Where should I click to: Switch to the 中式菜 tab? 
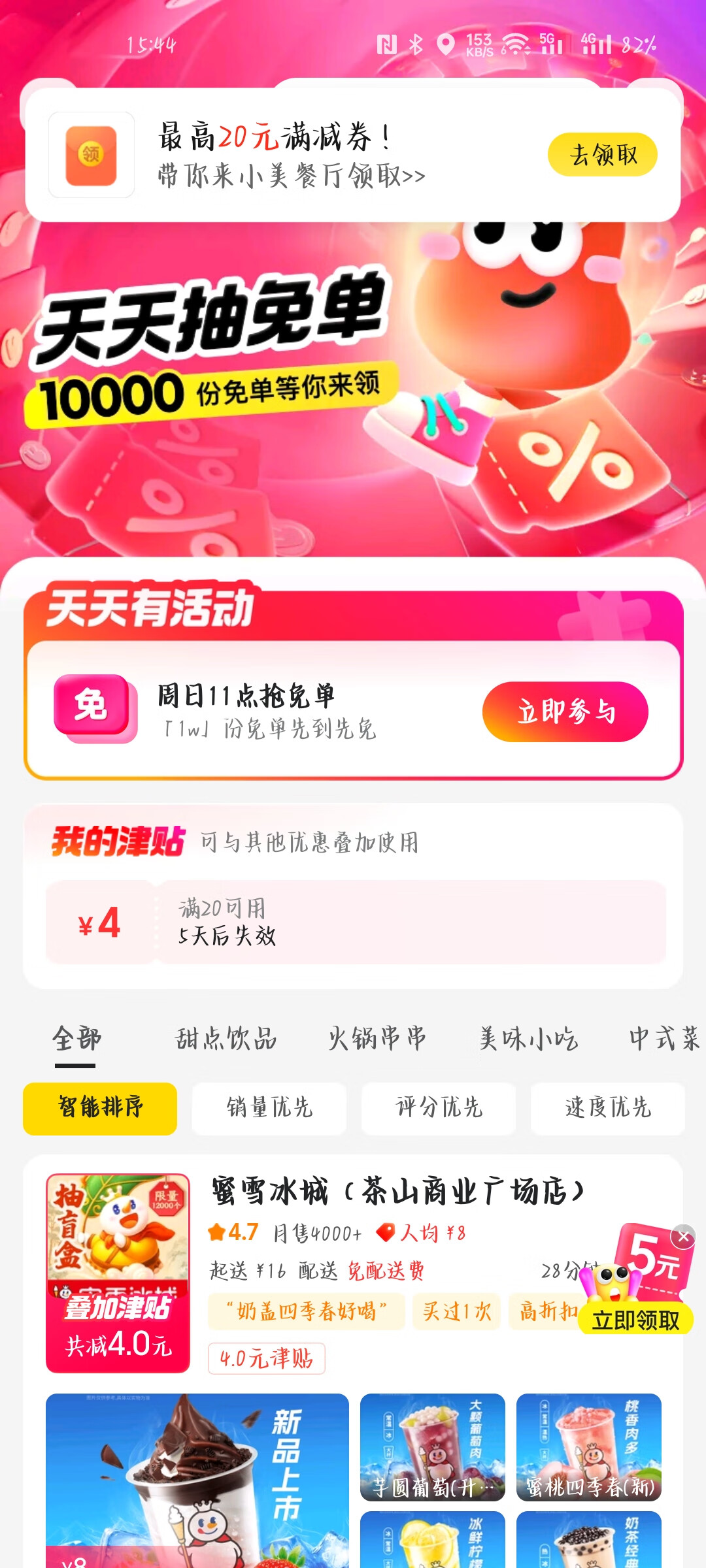pos(664,1039)
